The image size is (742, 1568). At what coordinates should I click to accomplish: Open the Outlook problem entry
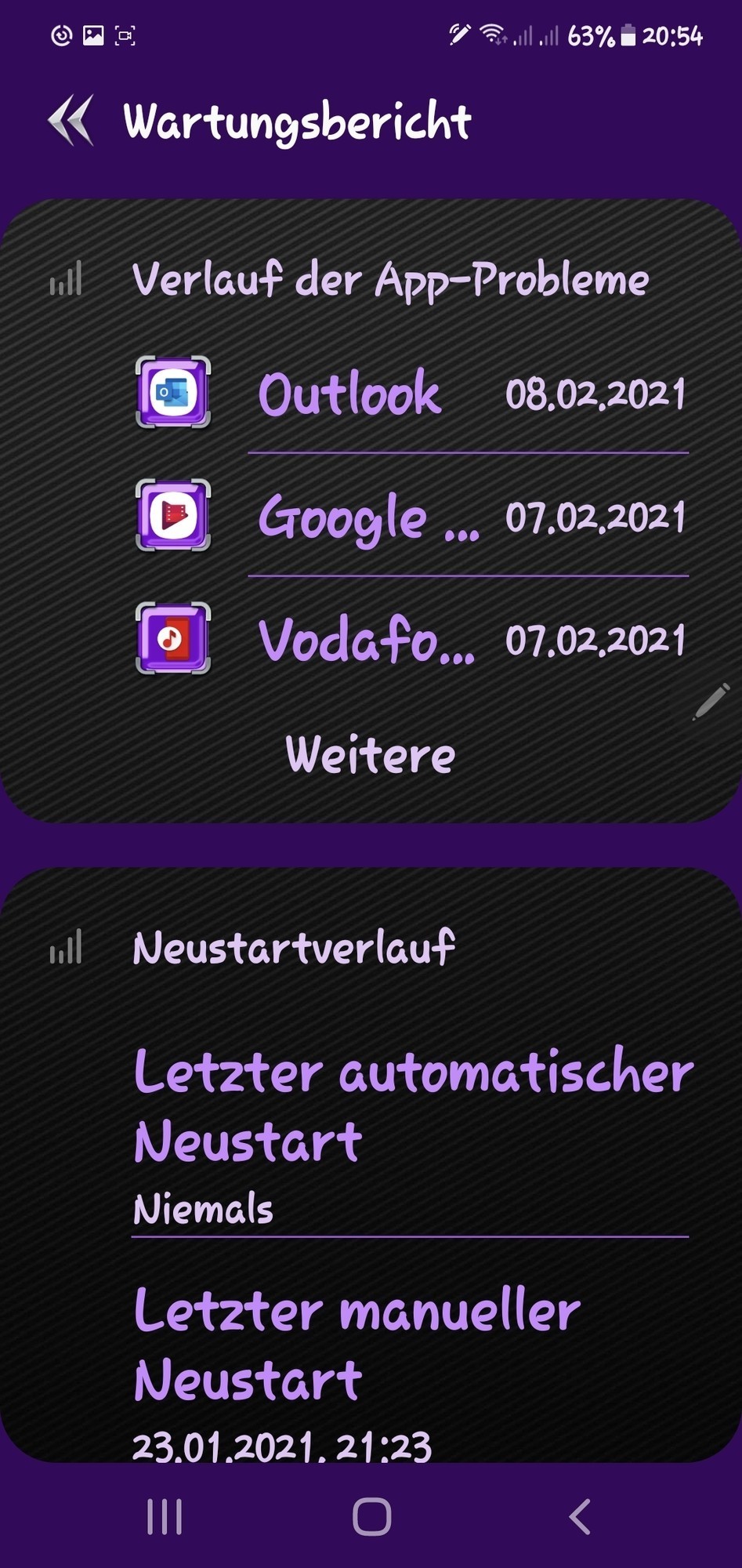[x=411, y=394]
